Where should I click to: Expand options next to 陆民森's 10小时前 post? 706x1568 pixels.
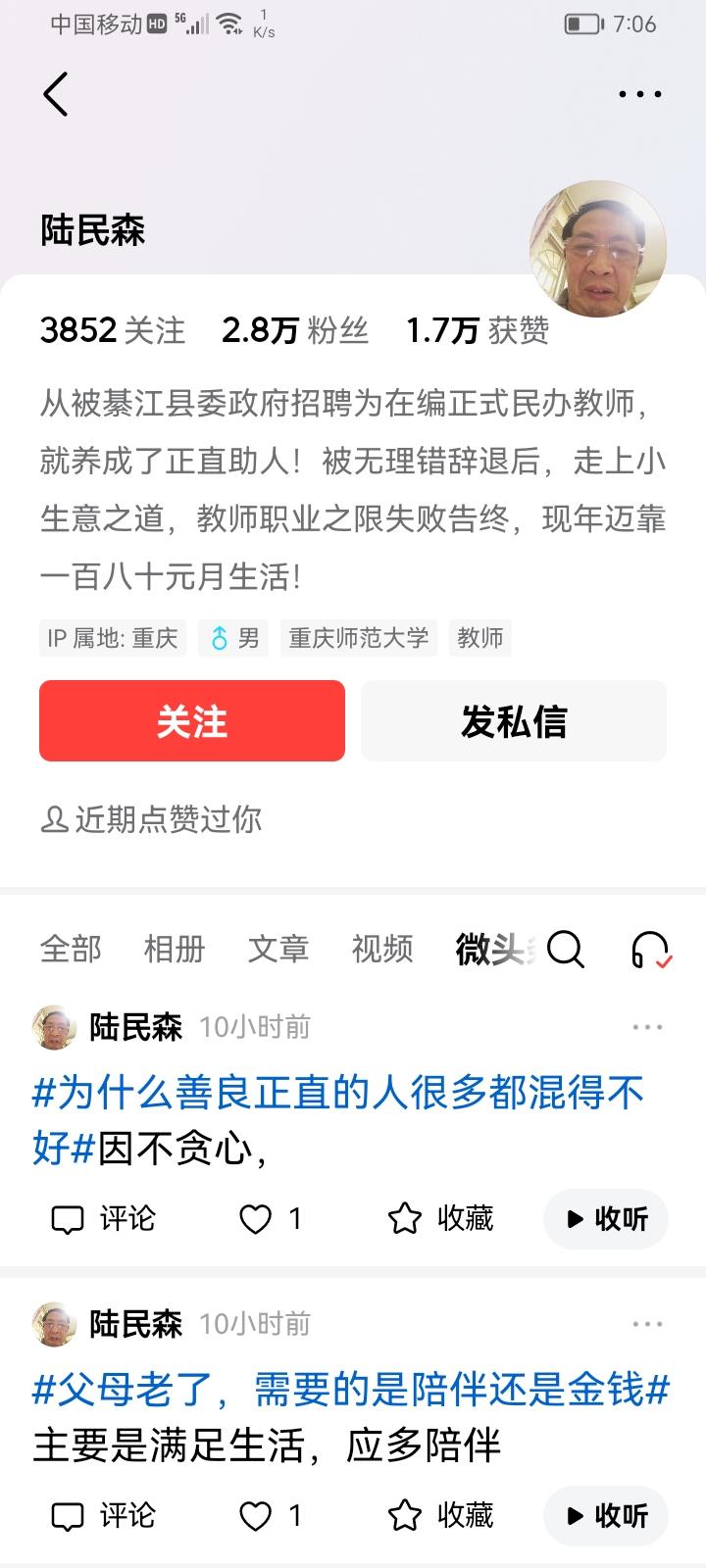(648, 1026)
